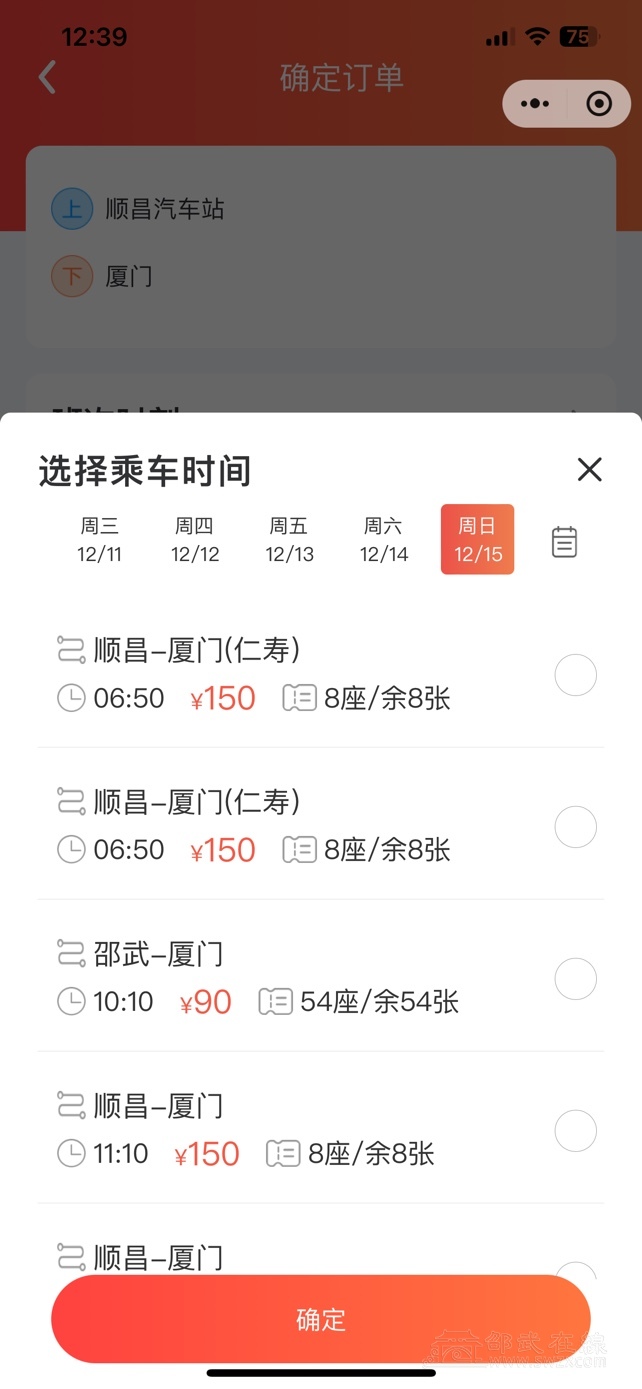
Task: Switch to Saturday 12/14 date
Action: (384, 540)
